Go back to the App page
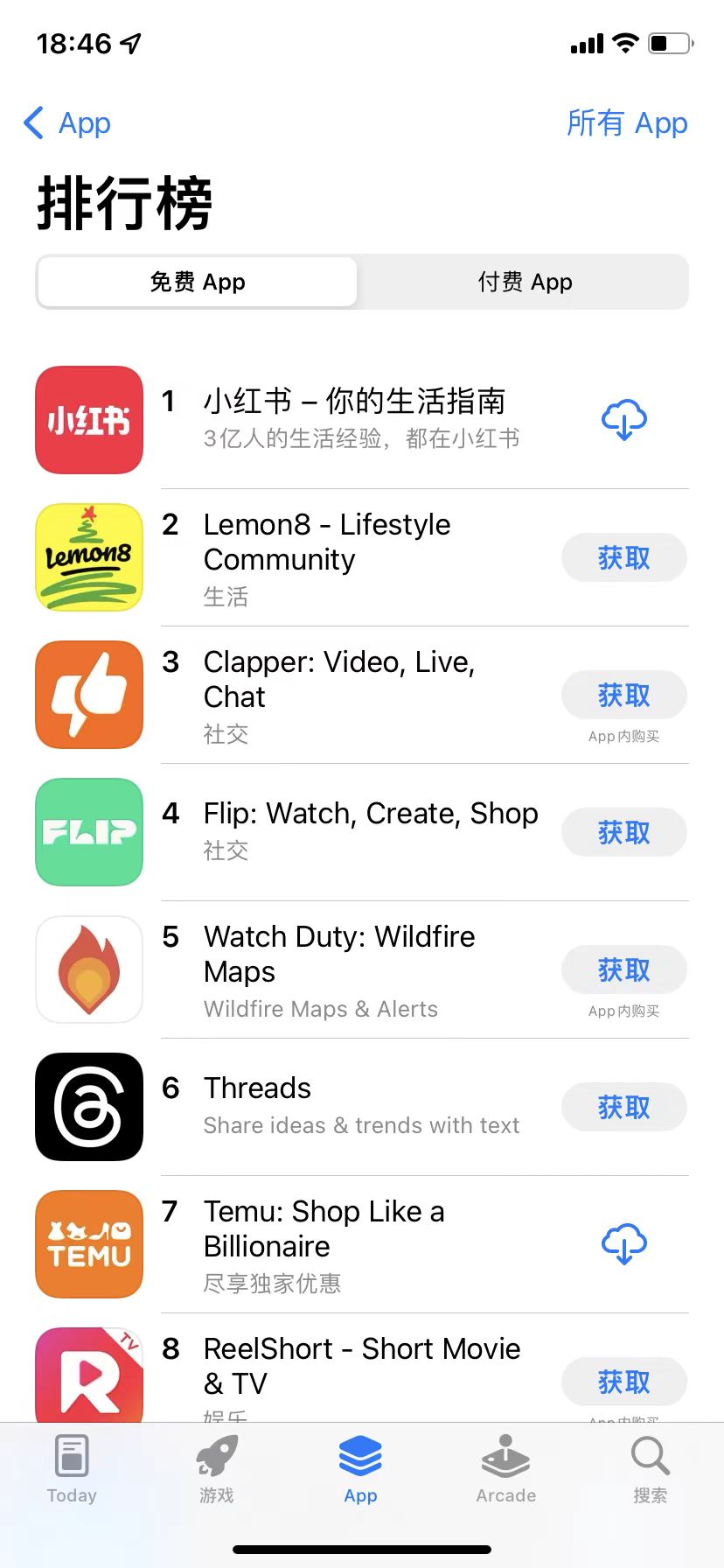 click(x=67, y=123)
